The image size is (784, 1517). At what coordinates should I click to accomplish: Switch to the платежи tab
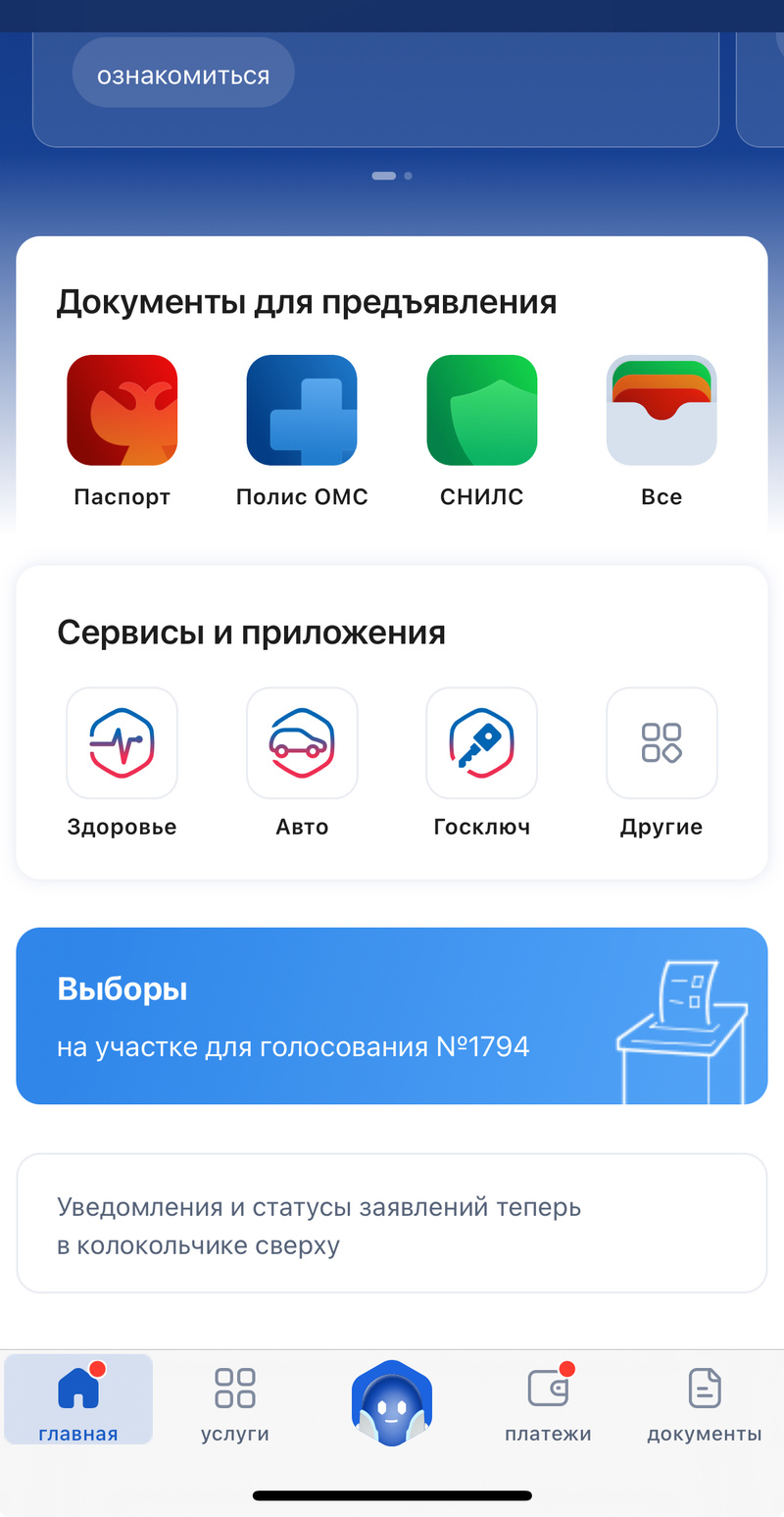pos(548,1403)
